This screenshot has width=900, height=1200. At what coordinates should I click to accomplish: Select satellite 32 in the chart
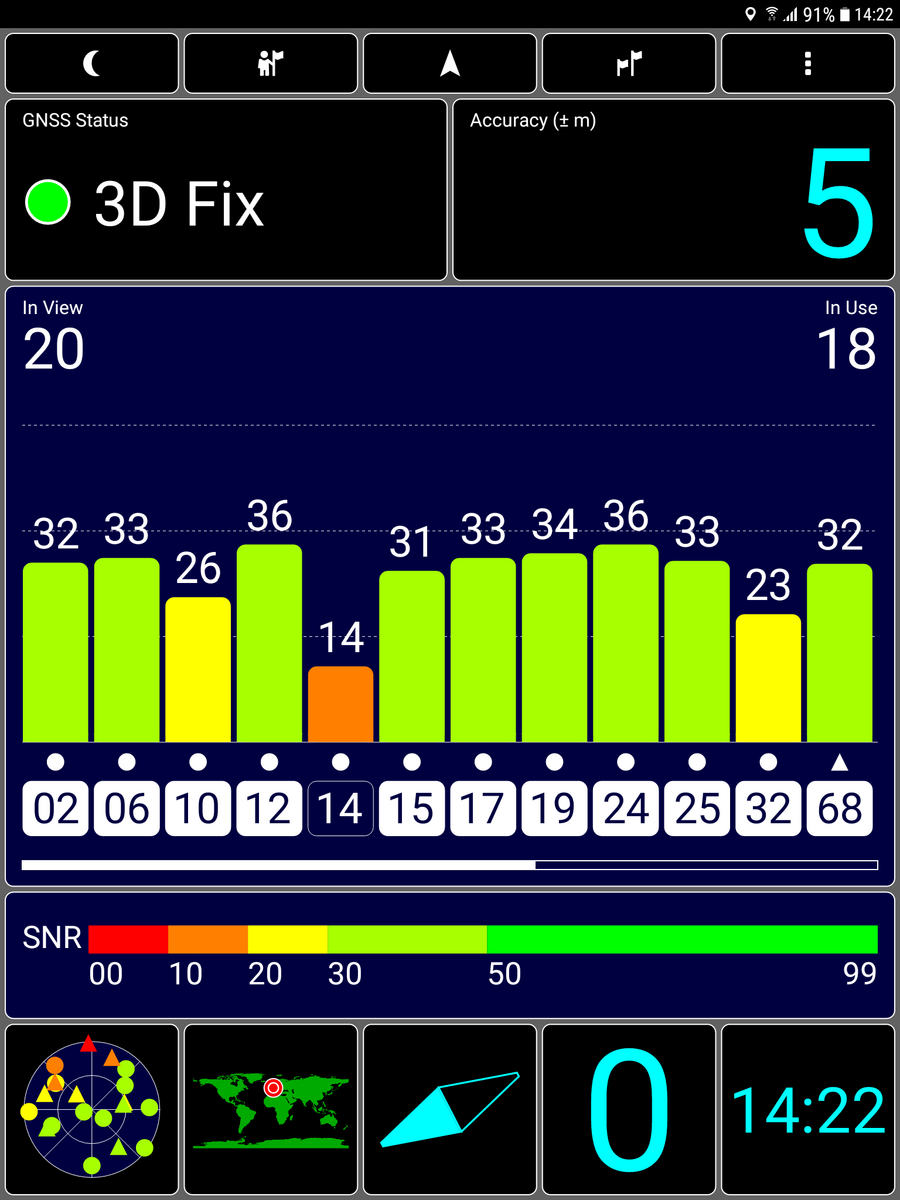click(768, 808)
